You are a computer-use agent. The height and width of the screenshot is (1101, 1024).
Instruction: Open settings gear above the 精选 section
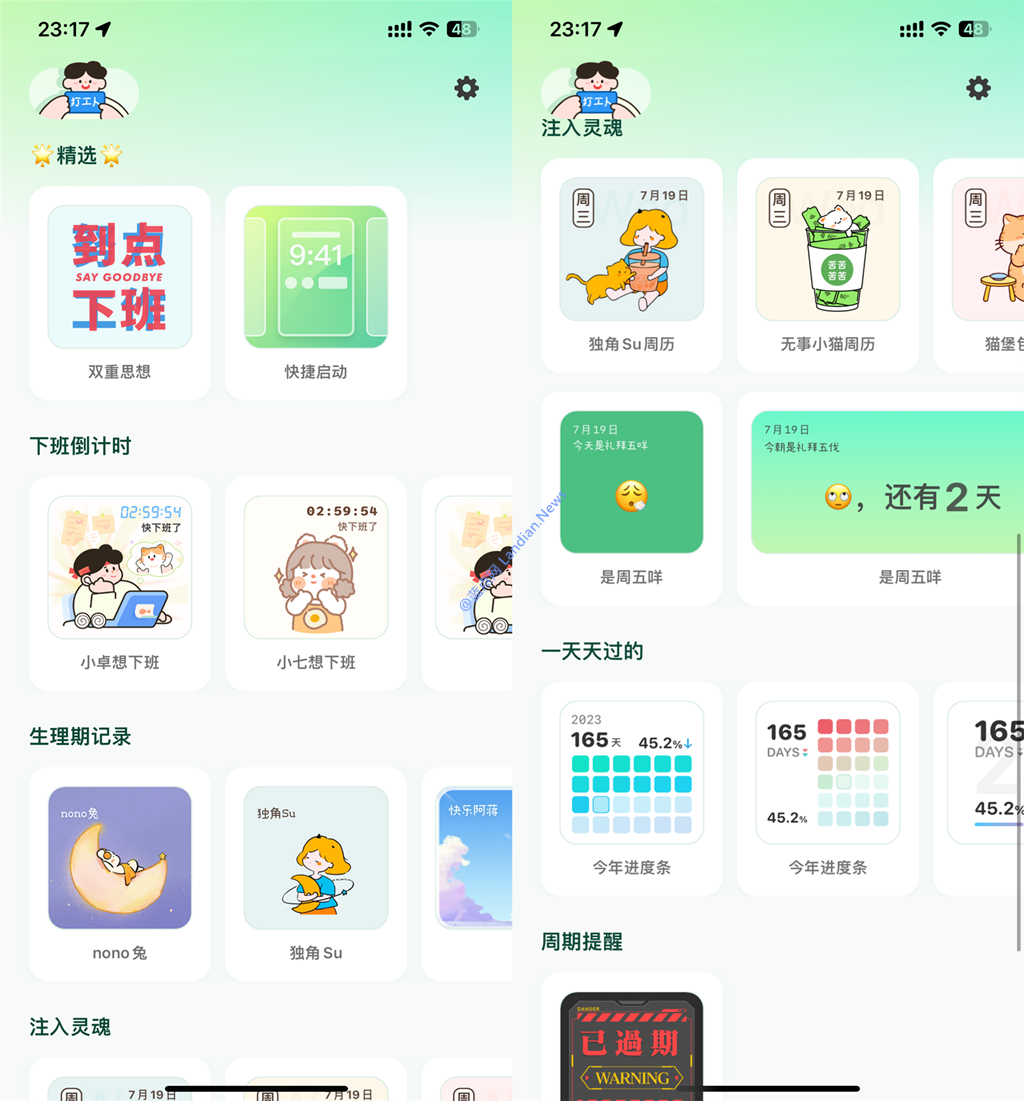click(x=467, y=88)
